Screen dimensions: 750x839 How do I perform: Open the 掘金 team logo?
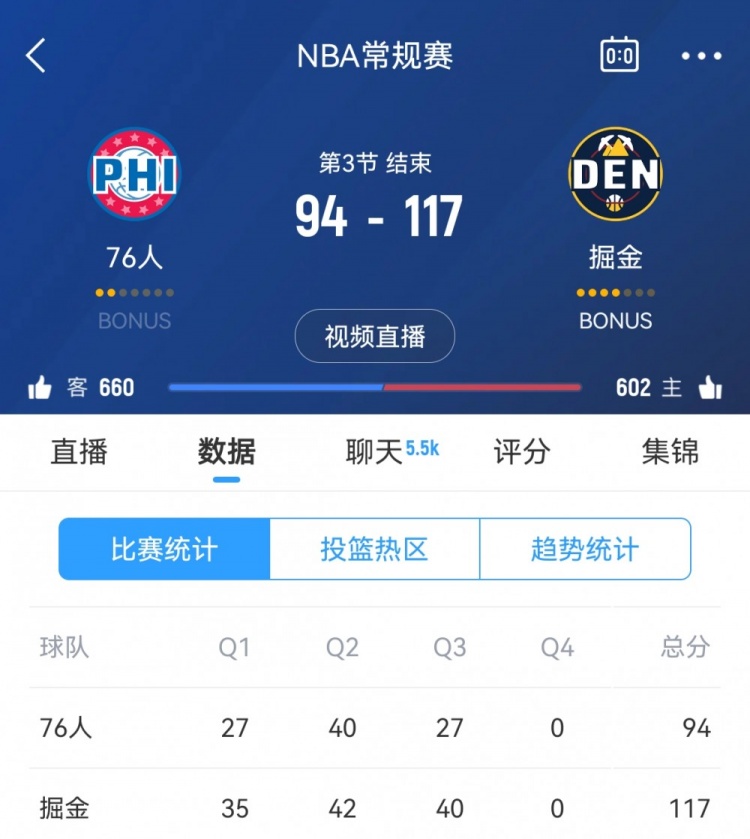coord(615,175)
